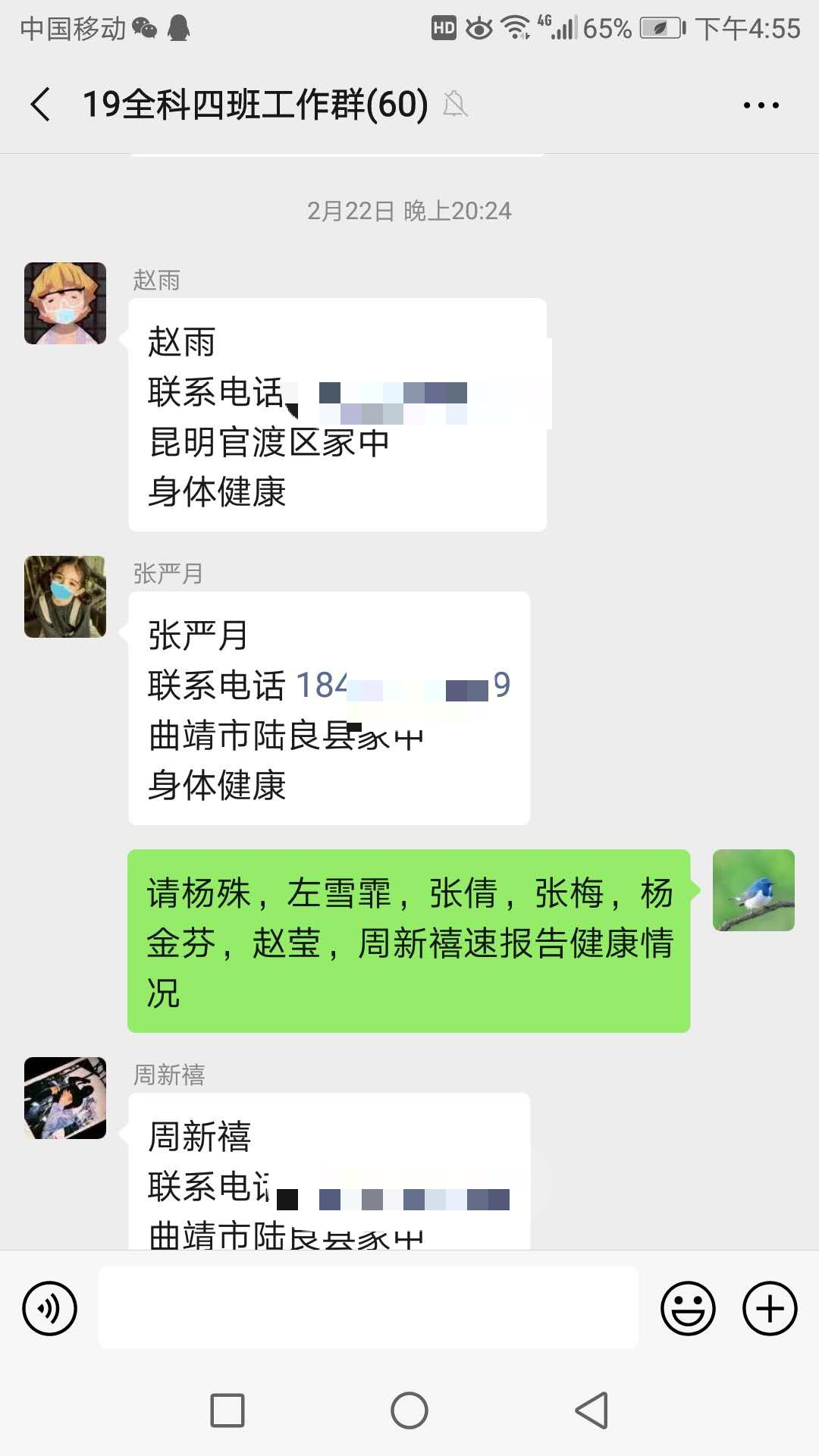View my own bird avatar profile
The image size is (819, 1456).
[x=753, y=890]
